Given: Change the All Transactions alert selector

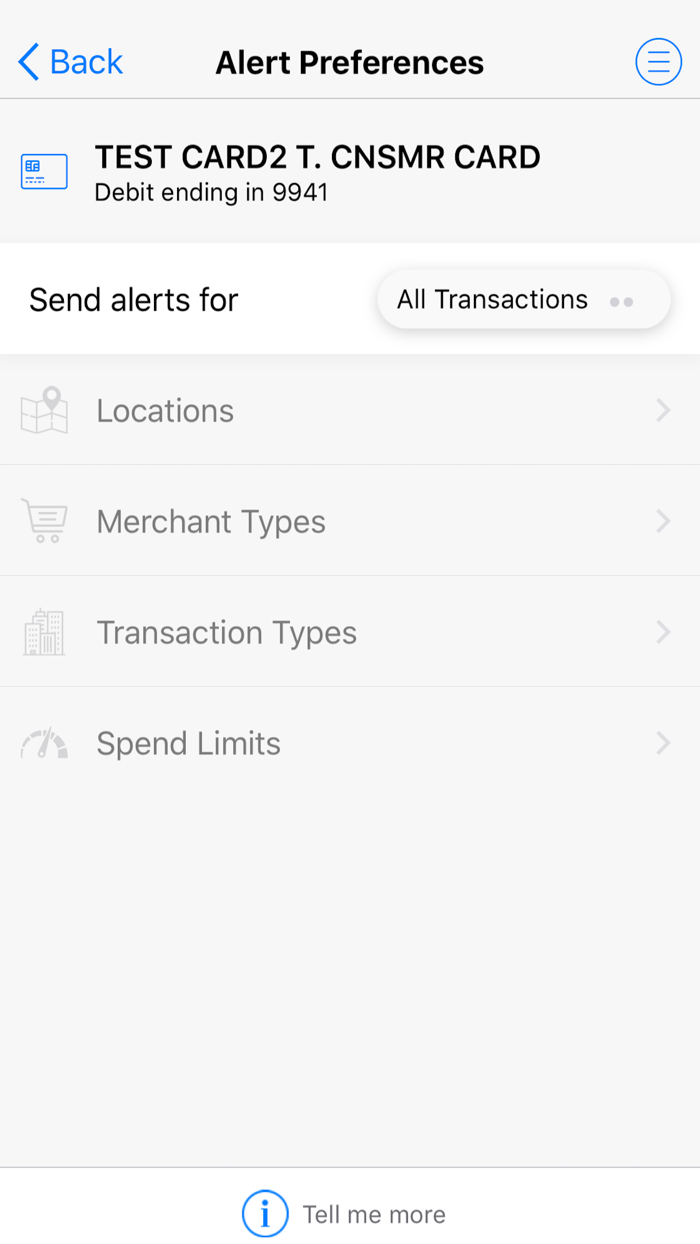Looking at the screenshot, I should click(x=523, y=300).
